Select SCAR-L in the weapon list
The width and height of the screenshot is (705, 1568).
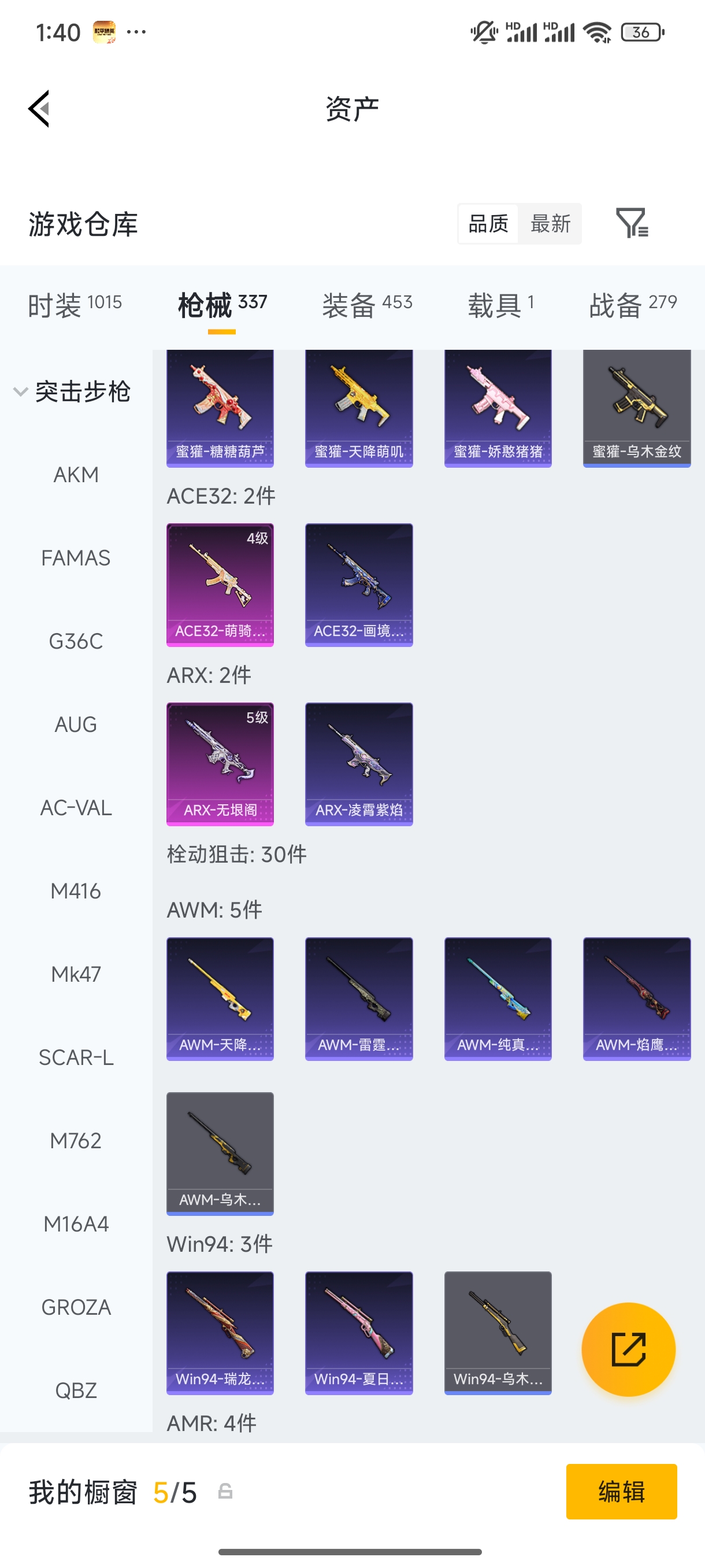(x=76, y=1058)
